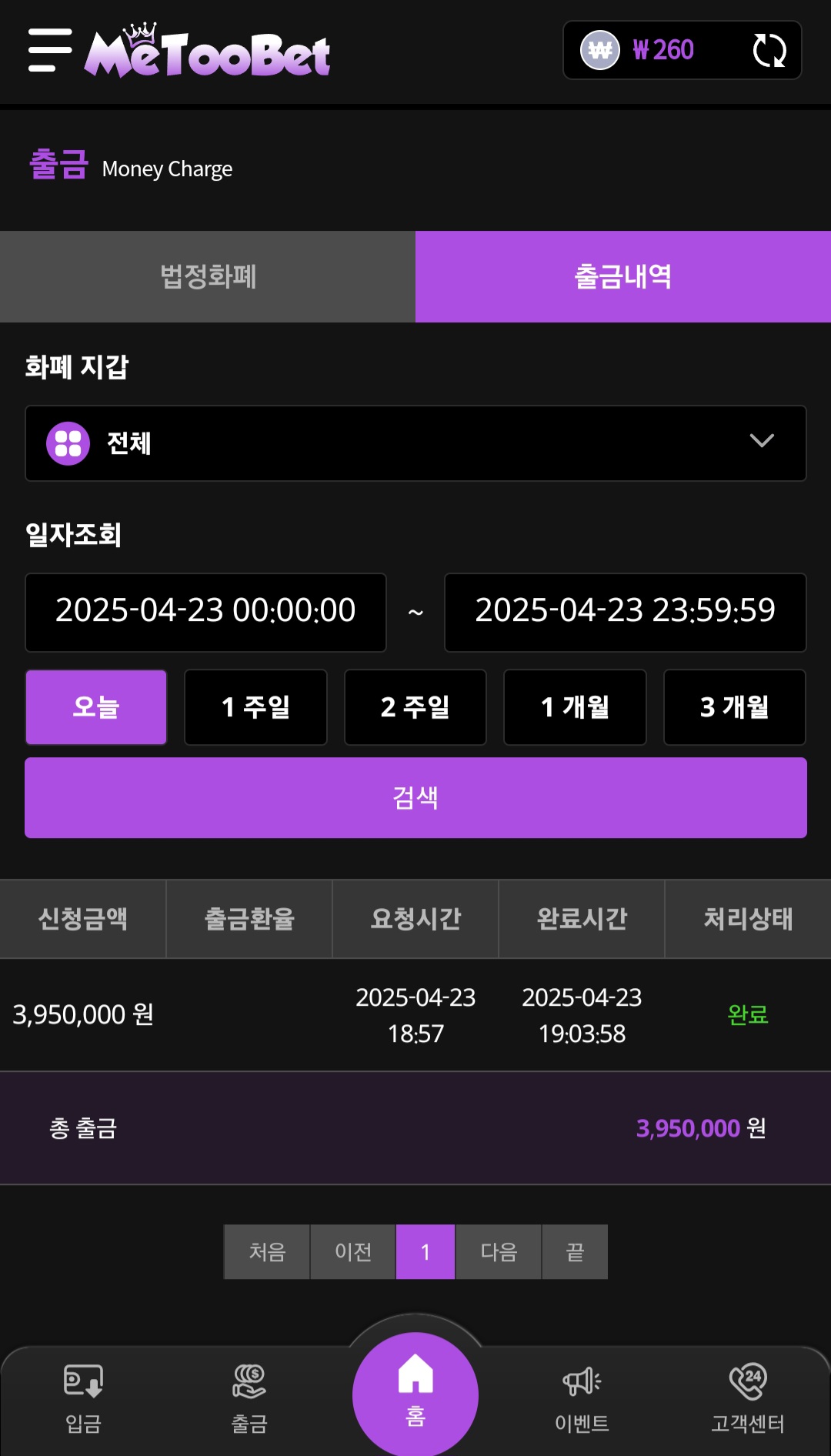Screen dimensions: 831x1456
Task: Edit the start date 2025-04-23 00:00:00
Action: [205, 612]
